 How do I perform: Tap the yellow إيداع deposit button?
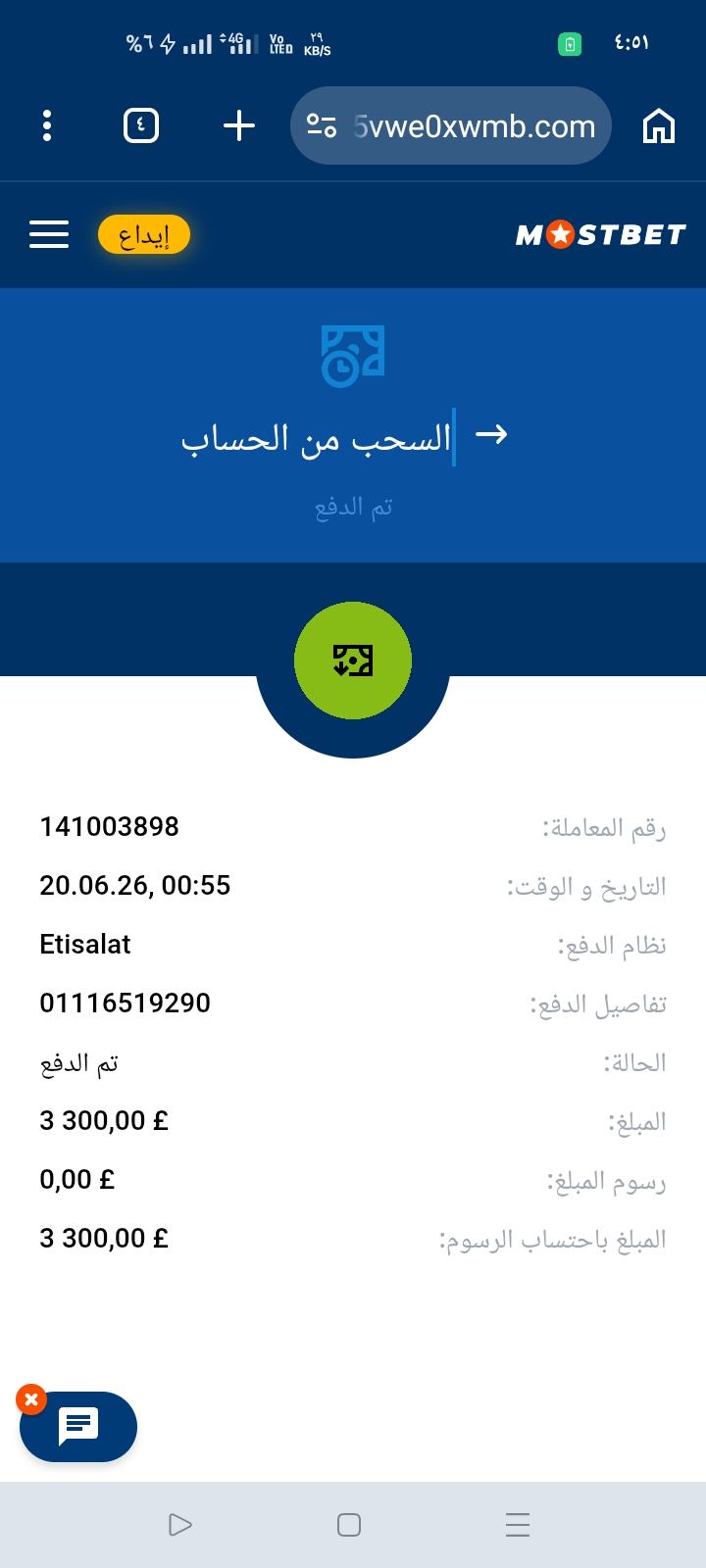(144, 235)
